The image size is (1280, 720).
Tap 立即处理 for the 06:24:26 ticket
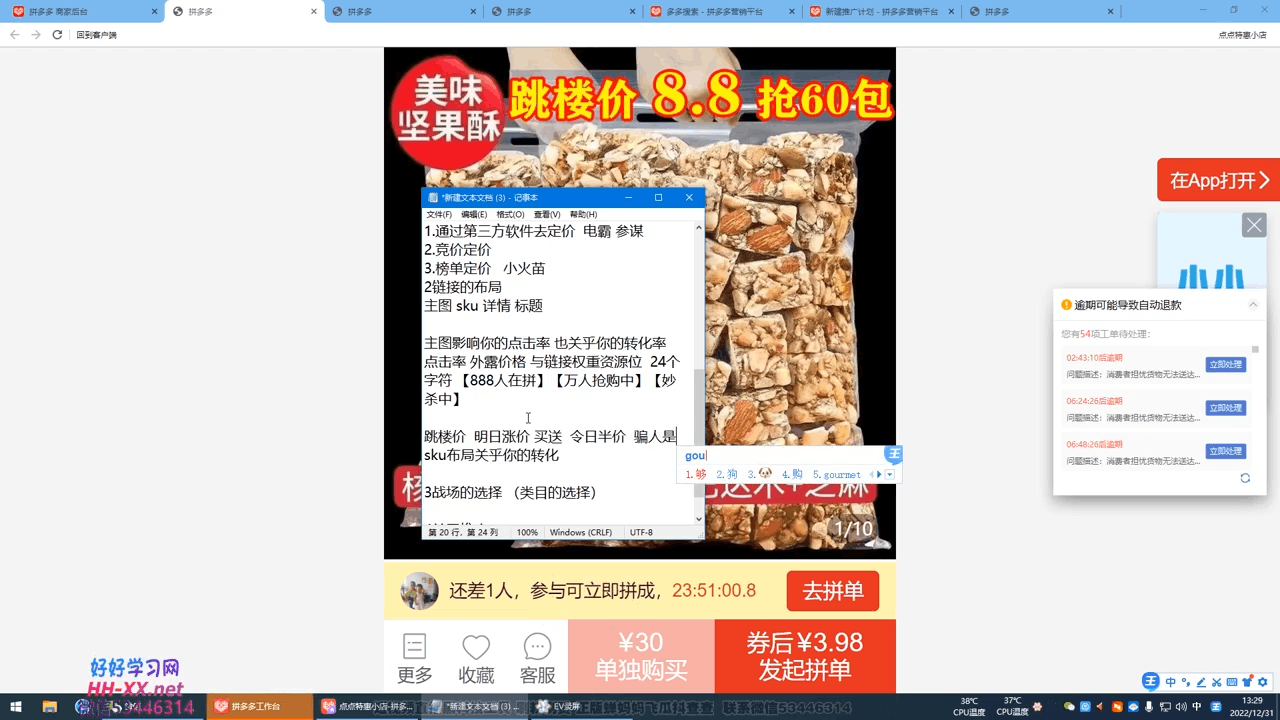pyautogui.click(x=1225, y=408)
